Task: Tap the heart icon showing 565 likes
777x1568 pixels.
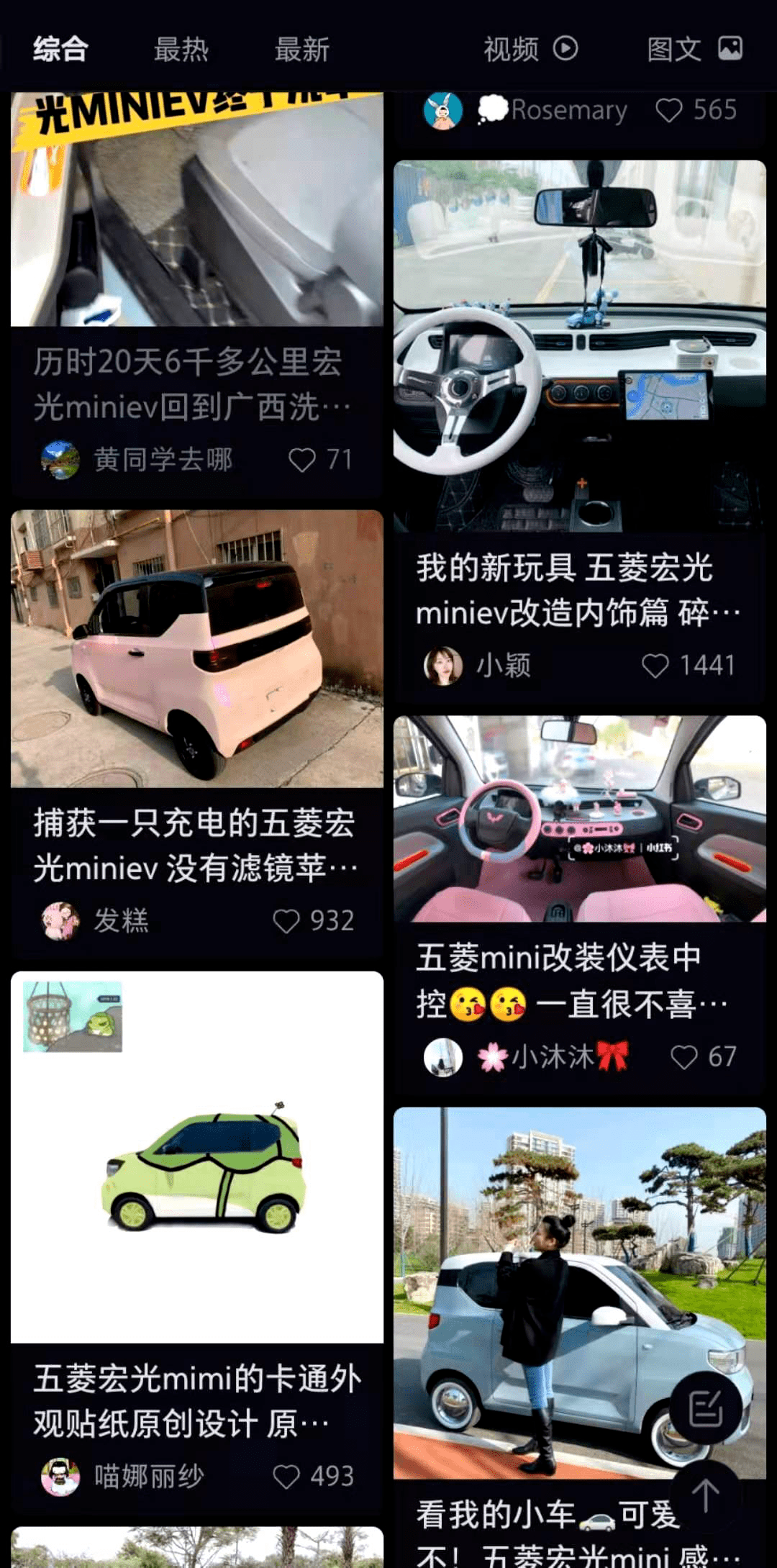Action: pos(671,109)
